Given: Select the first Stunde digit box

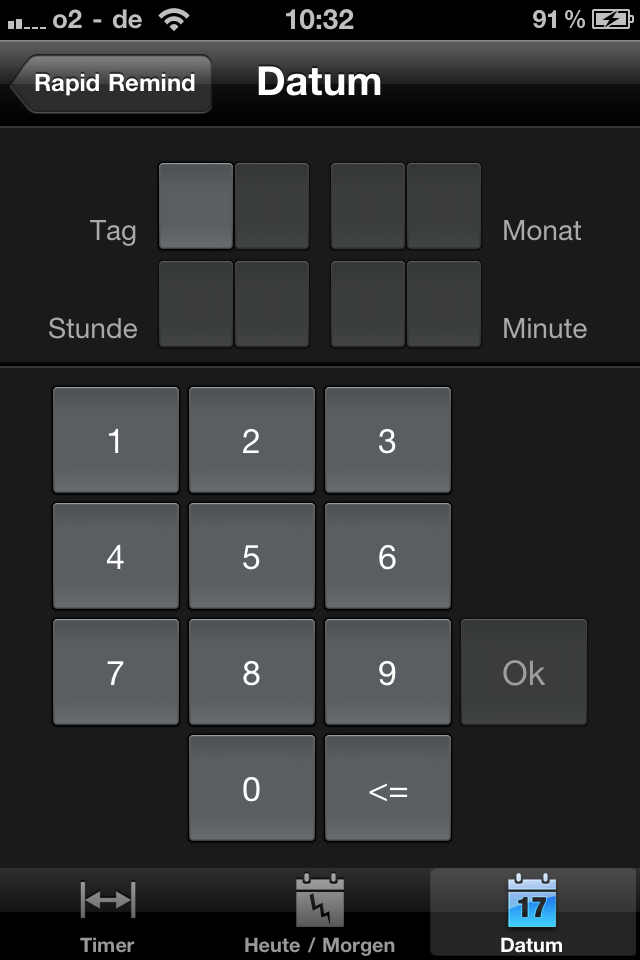Looking at the screenshot, I should pyautogui.click(x=196, y=304).
